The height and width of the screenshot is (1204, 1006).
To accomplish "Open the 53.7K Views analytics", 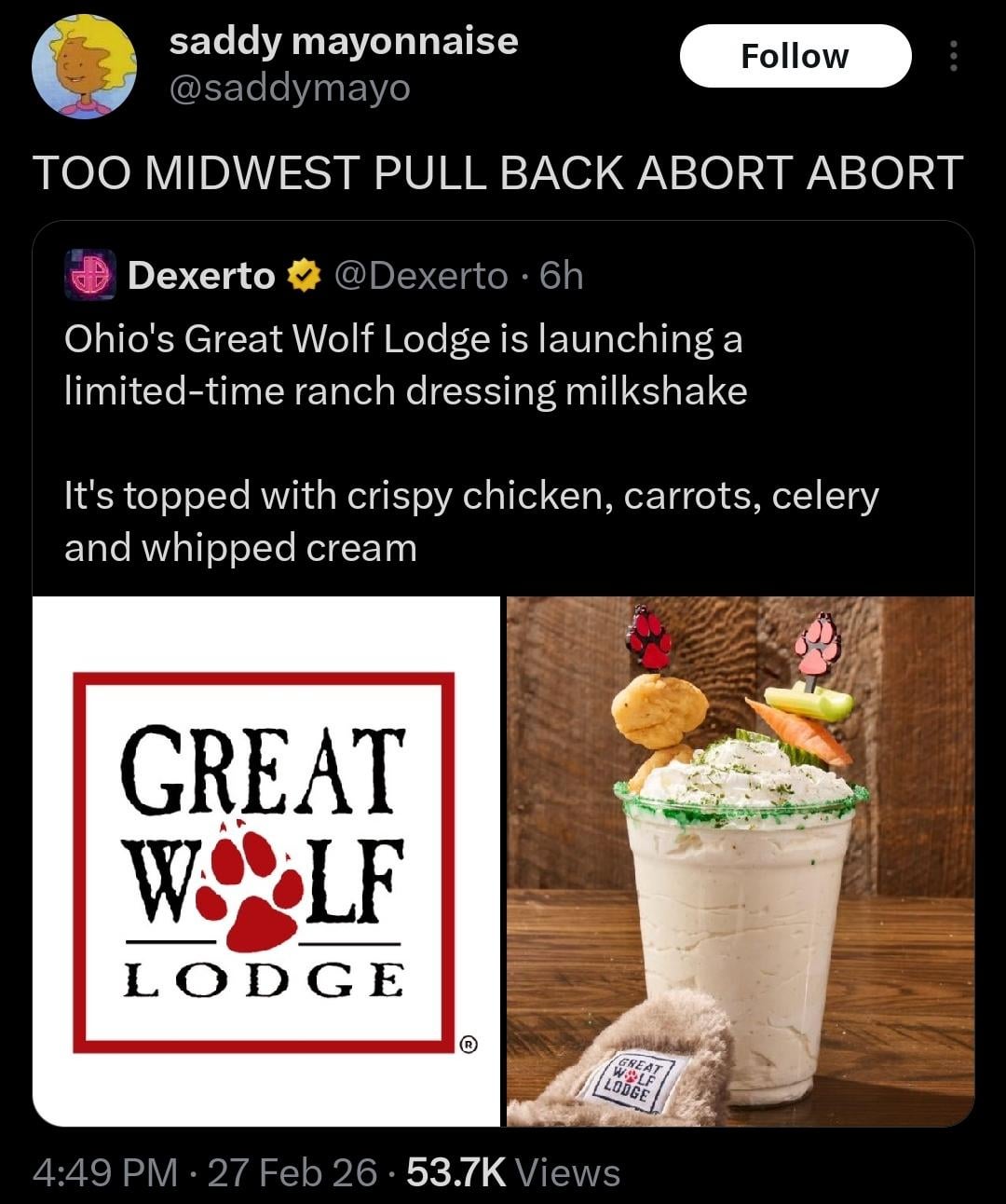I will point(513,1172).
